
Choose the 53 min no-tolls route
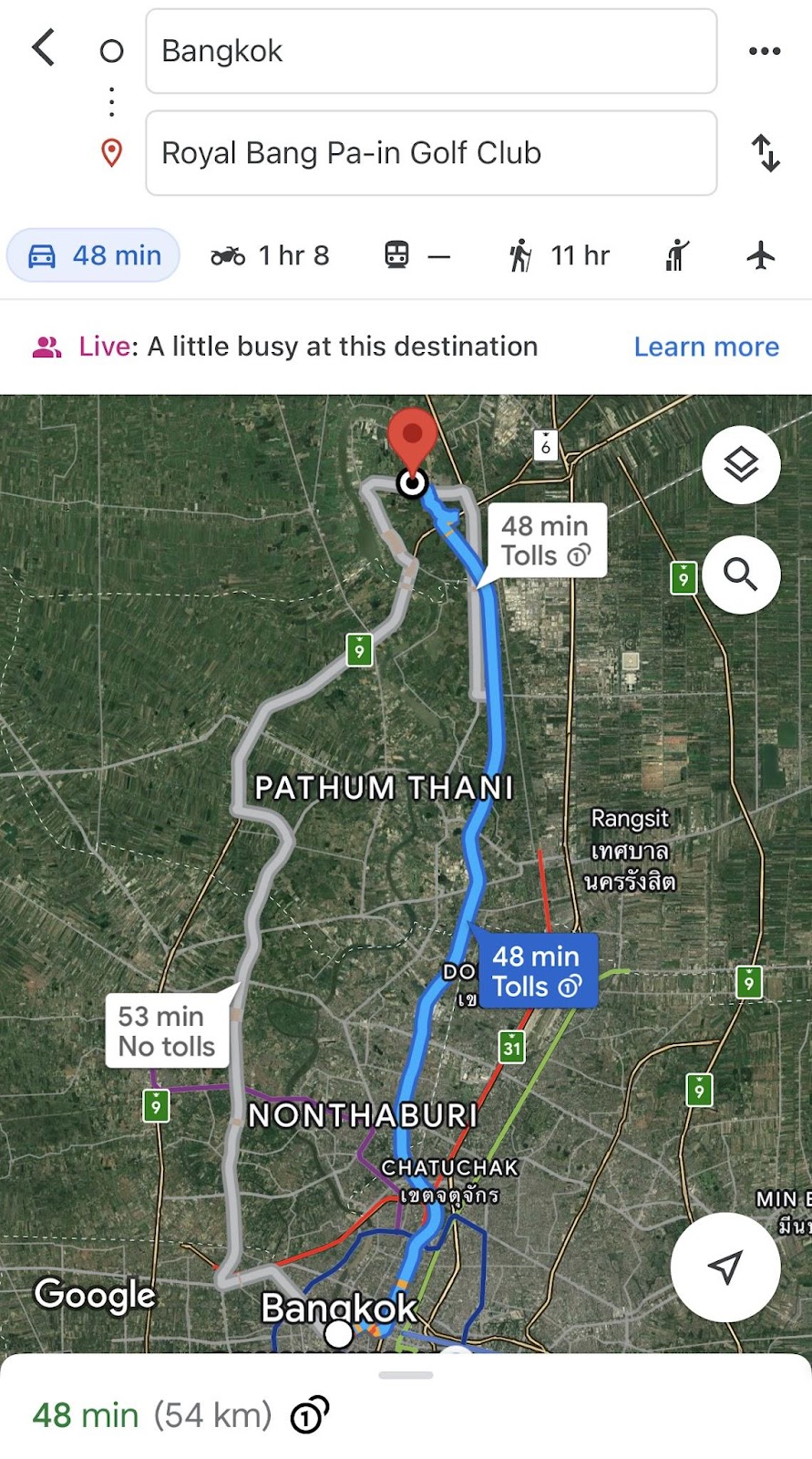coord(167,1031)
